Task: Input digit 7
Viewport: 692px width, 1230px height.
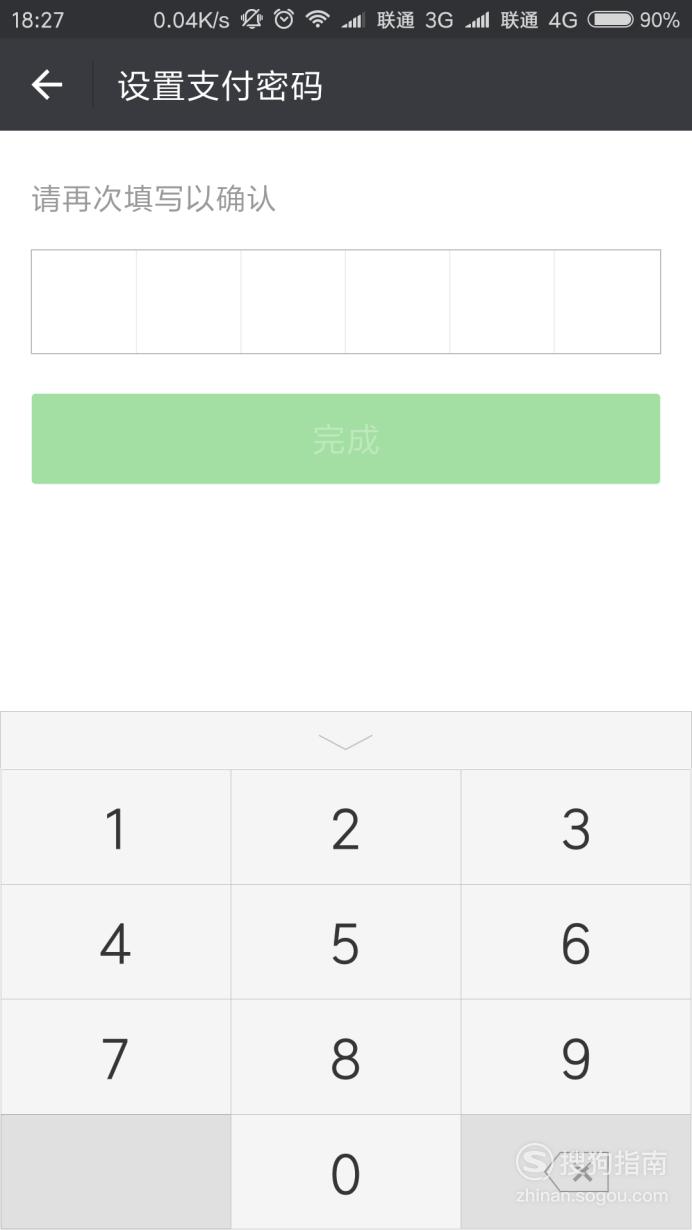Action: [x=116, y=1058]
